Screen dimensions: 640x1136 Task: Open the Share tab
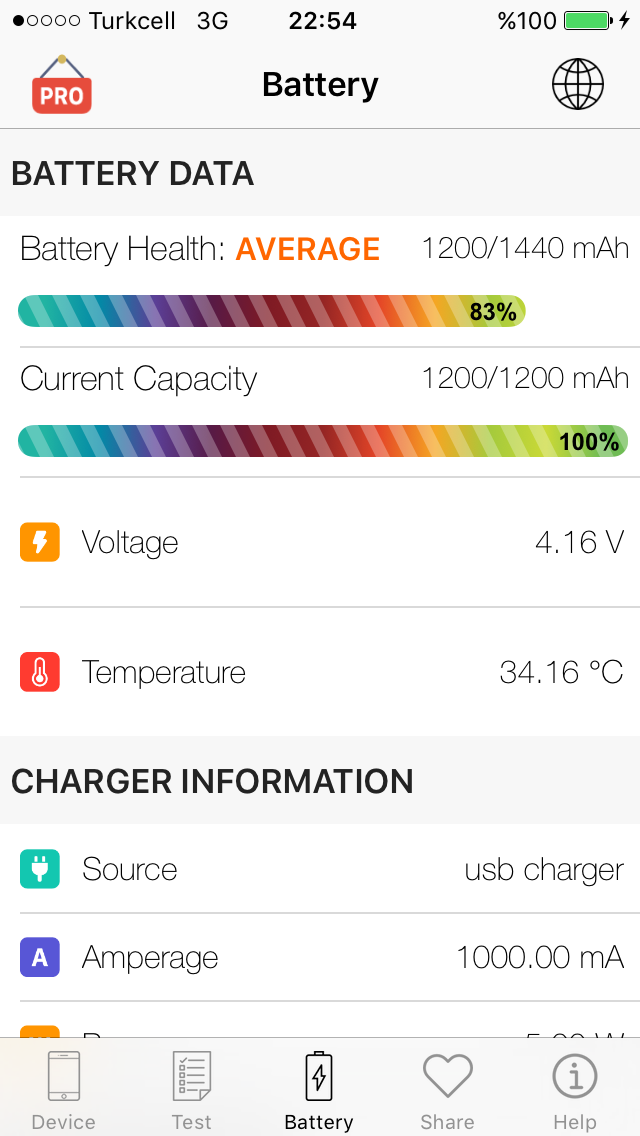coord(447,1090)
